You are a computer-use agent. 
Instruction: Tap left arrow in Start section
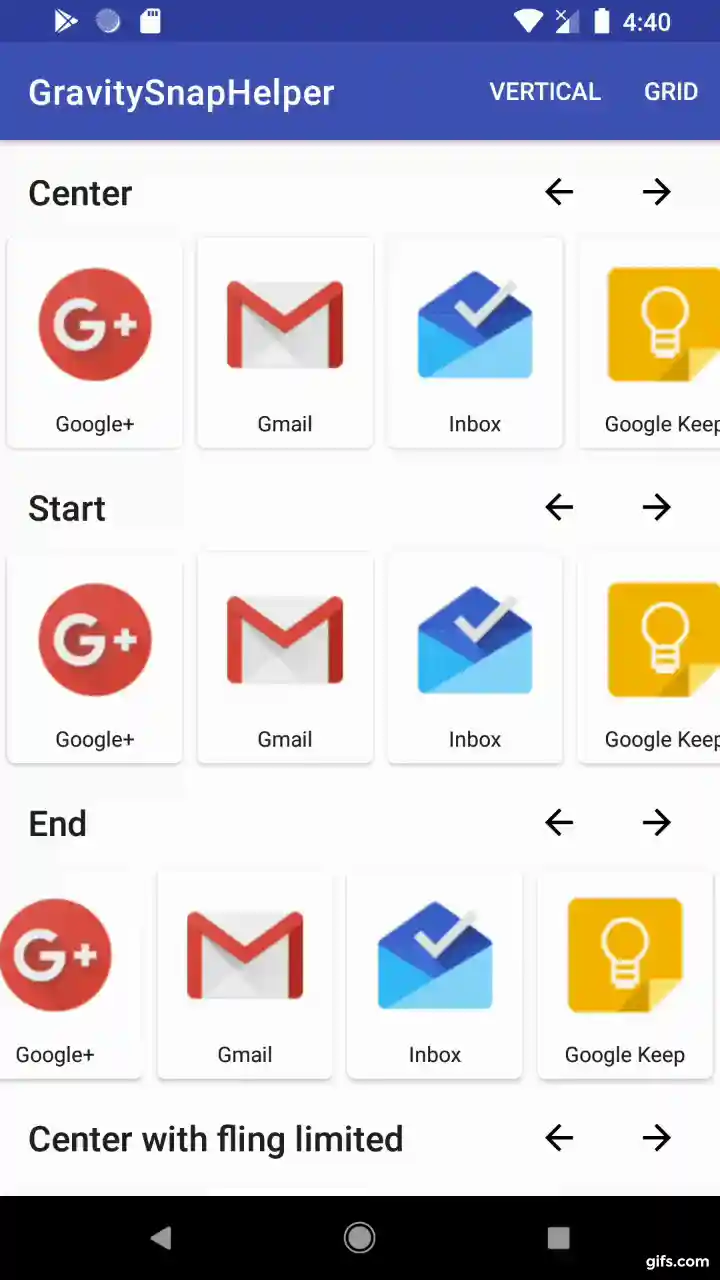(x=559, y=508)
